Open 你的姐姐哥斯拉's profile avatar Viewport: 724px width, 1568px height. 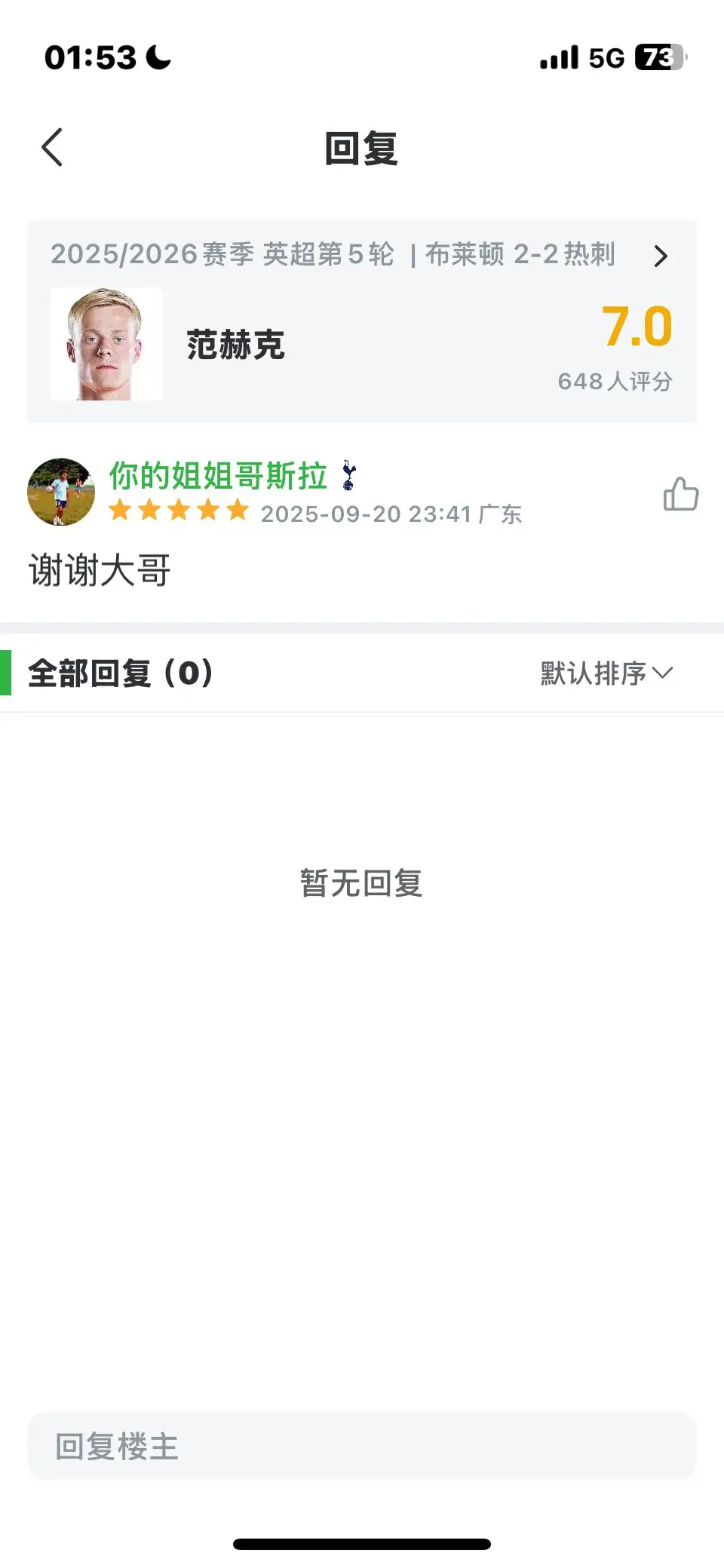click(x=61, y=492)
